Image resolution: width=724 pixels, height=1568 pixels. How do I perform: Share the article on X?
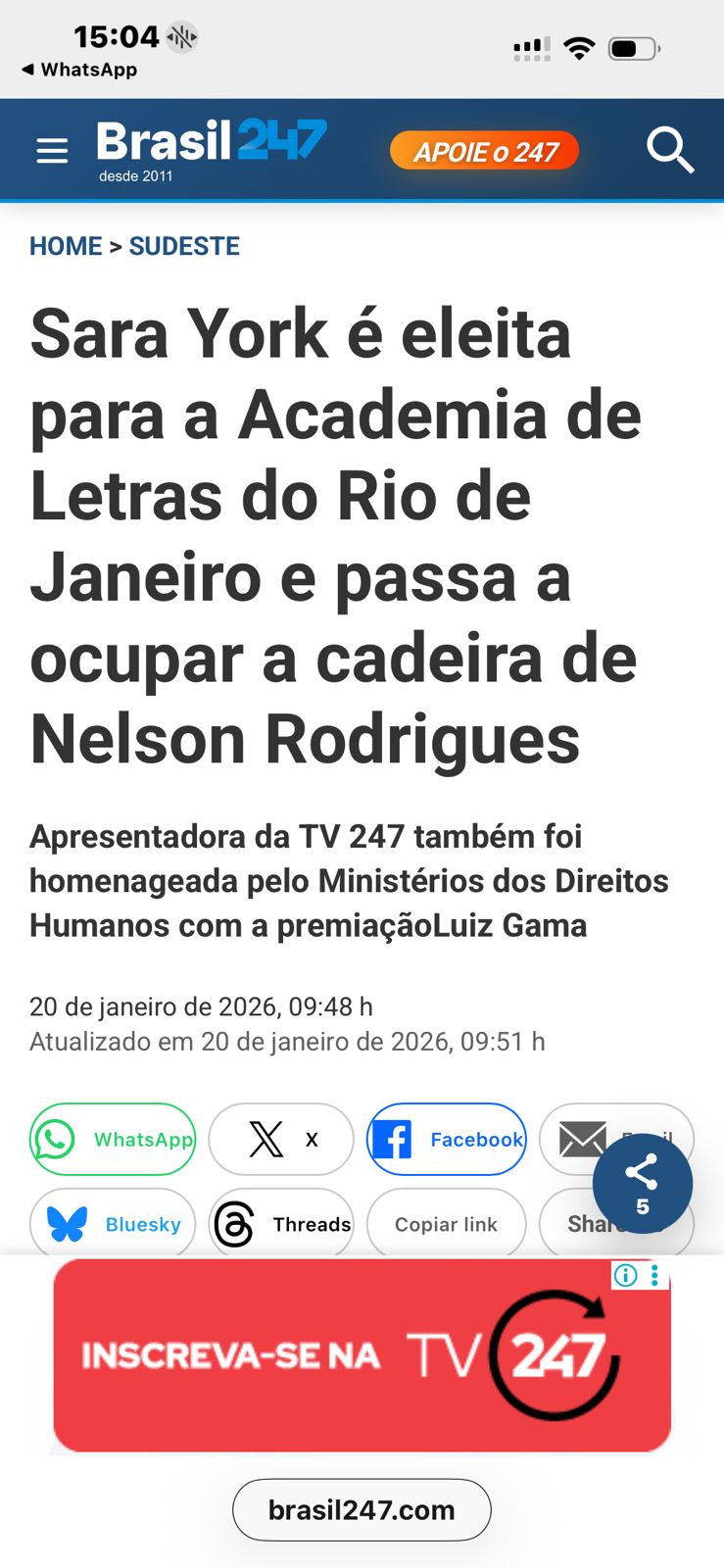(x=281, y=1139)
